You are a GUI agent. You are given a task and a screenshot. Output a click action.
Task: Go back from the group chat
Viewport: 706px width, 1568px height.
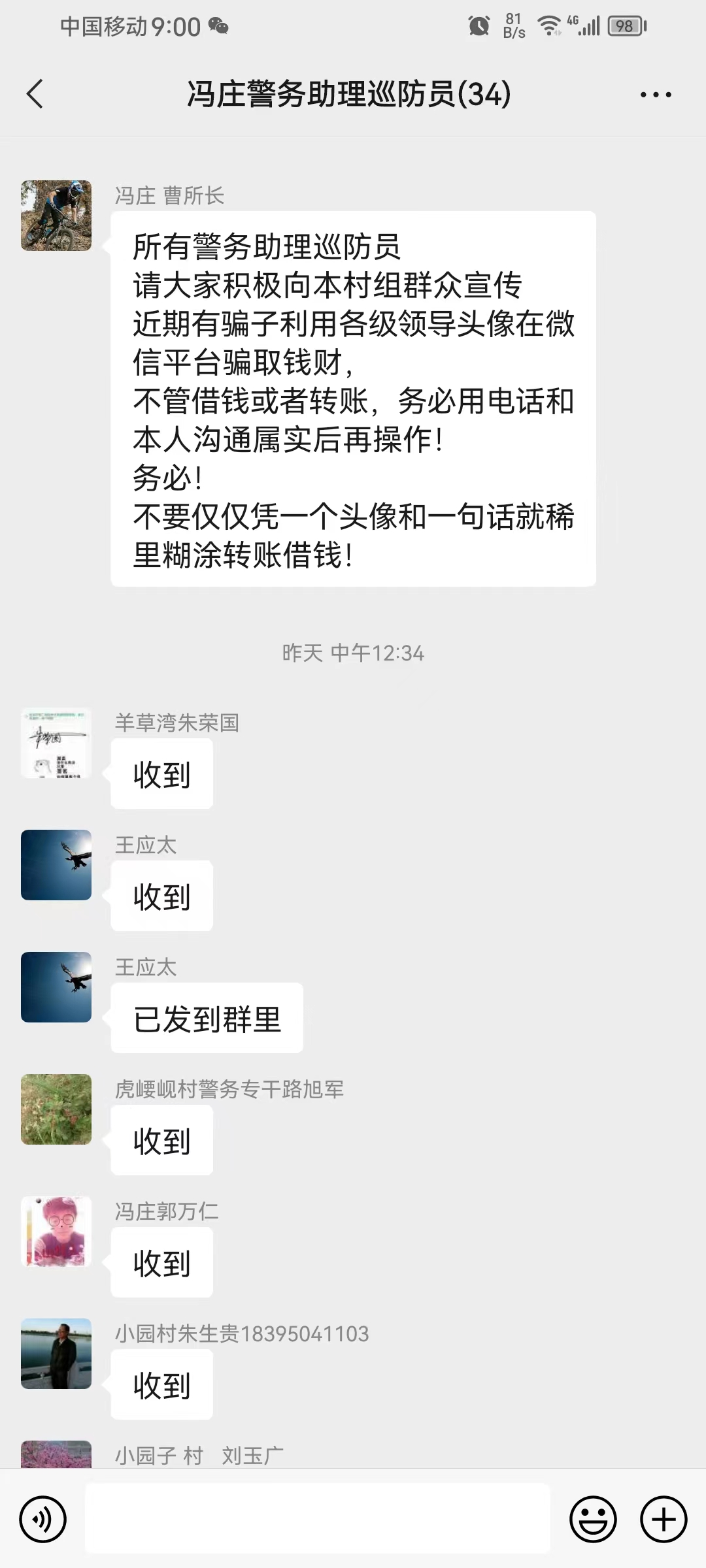[35, 94]
